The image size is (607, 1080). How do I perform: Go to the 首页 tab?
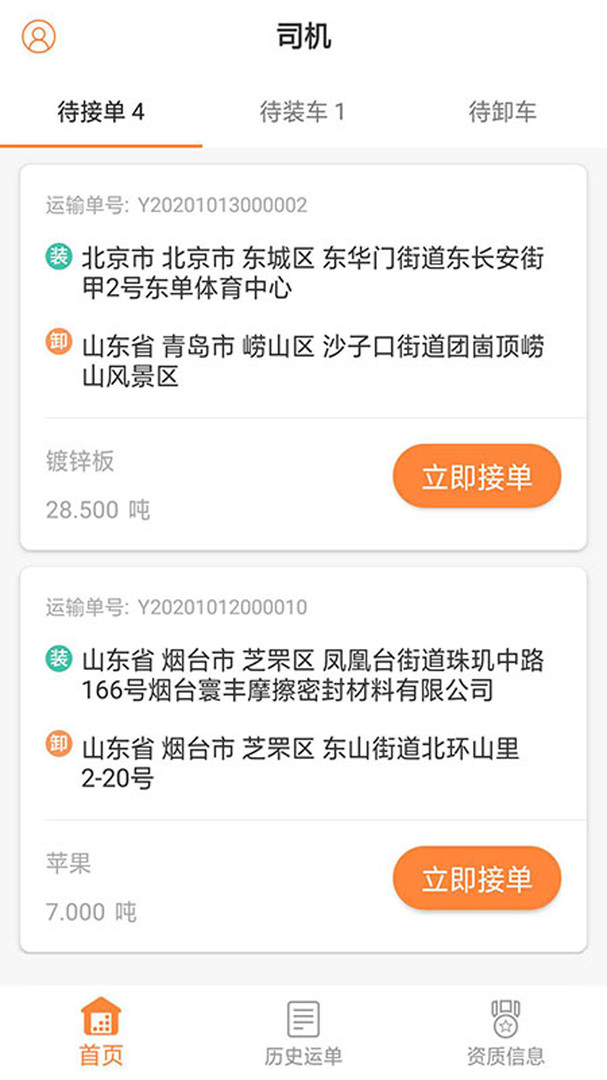pyautogui.click(x=101, y=1032)
